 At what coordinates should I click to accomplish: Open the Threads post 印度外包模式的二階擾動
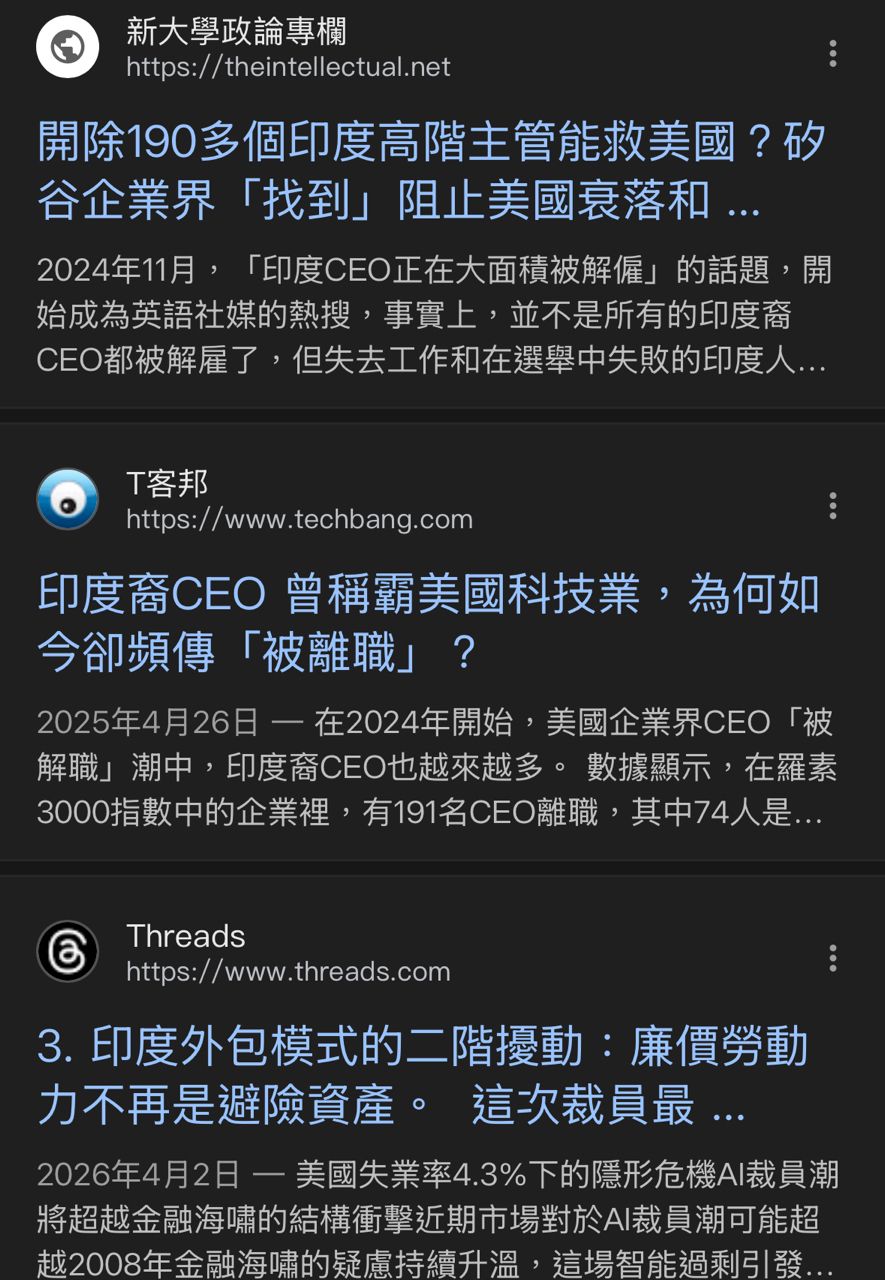pyautogui.click(x=422, y=1076)
